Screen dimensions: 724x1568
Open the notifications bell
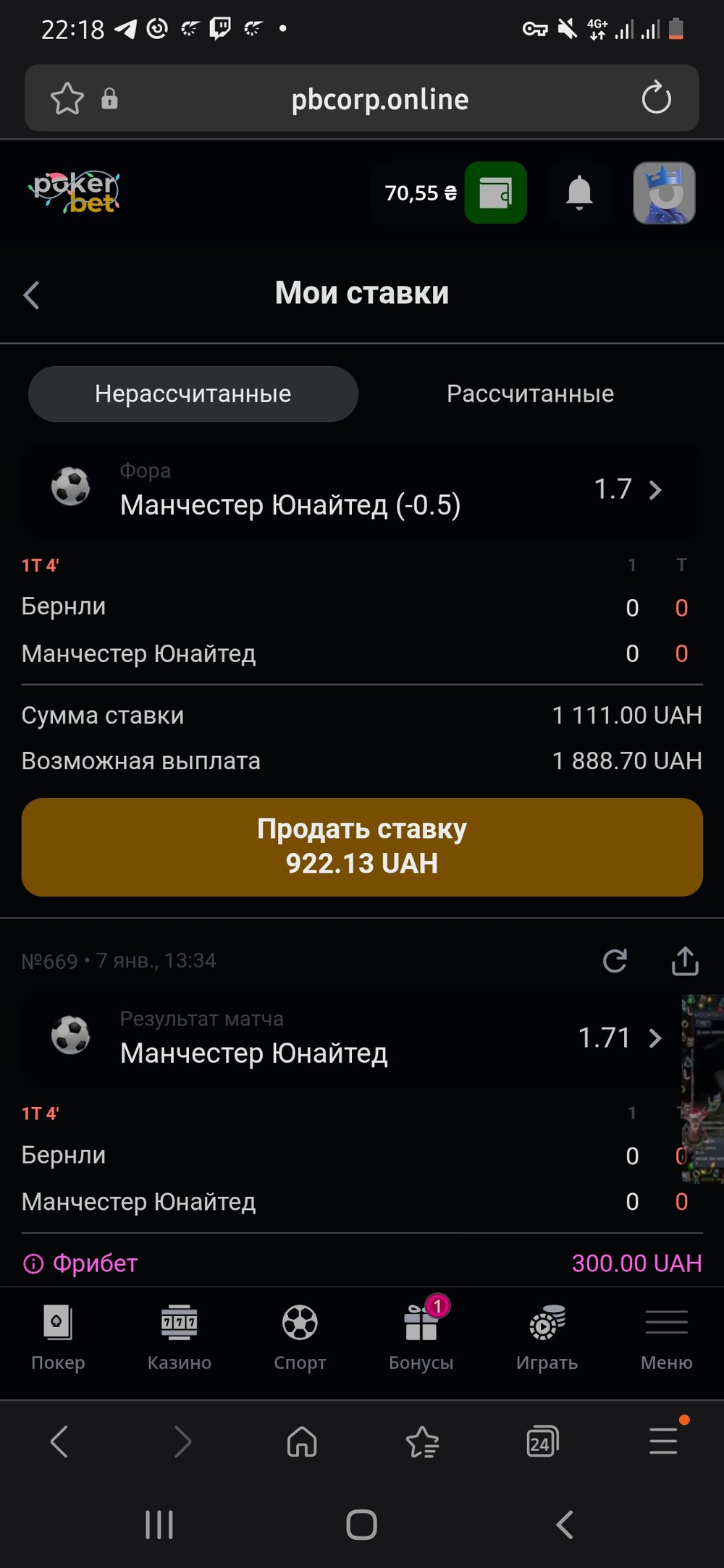(x=578, y=193)
